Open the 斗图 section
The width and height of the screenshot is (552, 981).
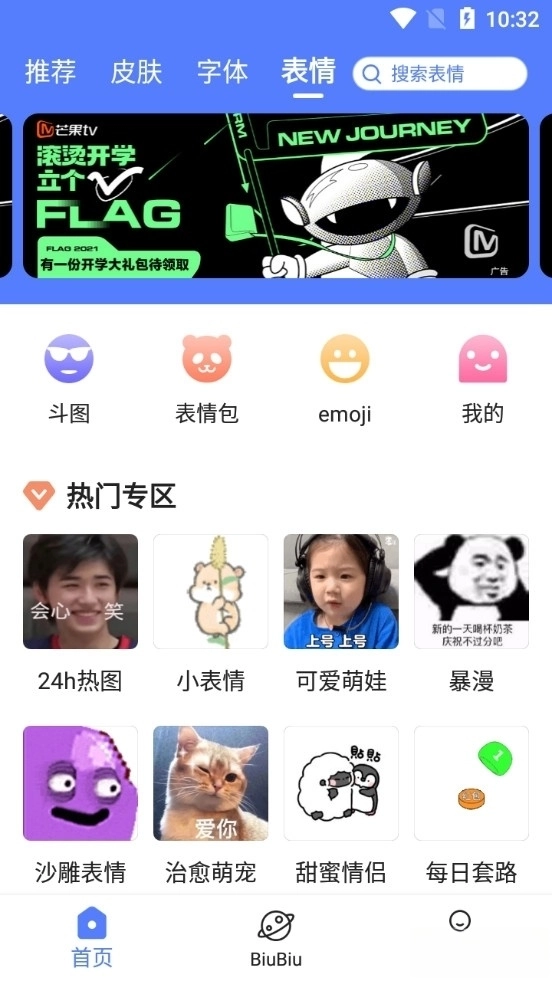[x=69, y=379]
